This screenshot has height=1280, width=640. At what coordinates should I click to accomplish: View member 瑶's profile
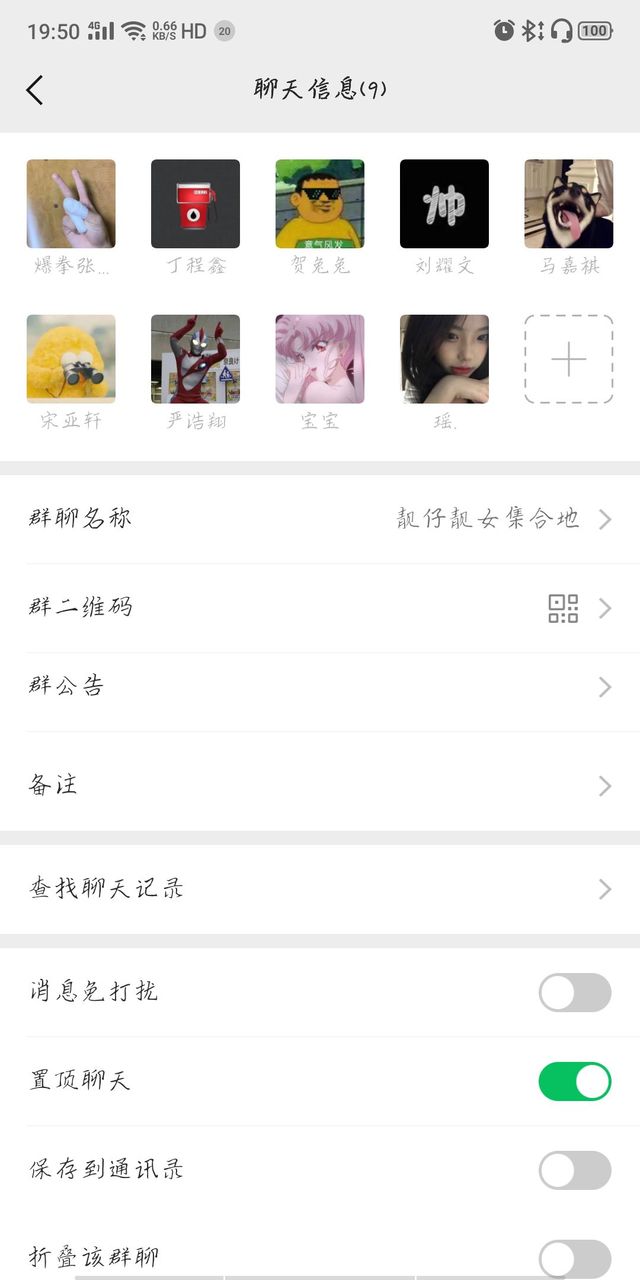pyautogui.click(x=444, y=359)
